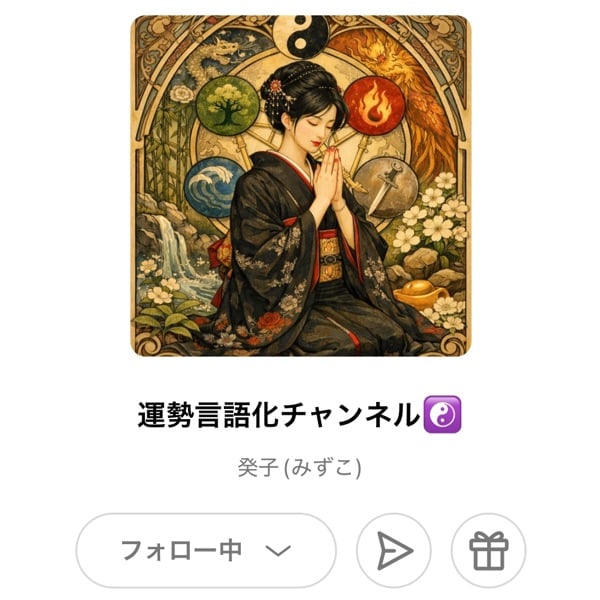
Task: Open the フォロー中 following dropdown
Action: (x=206, y=550)
